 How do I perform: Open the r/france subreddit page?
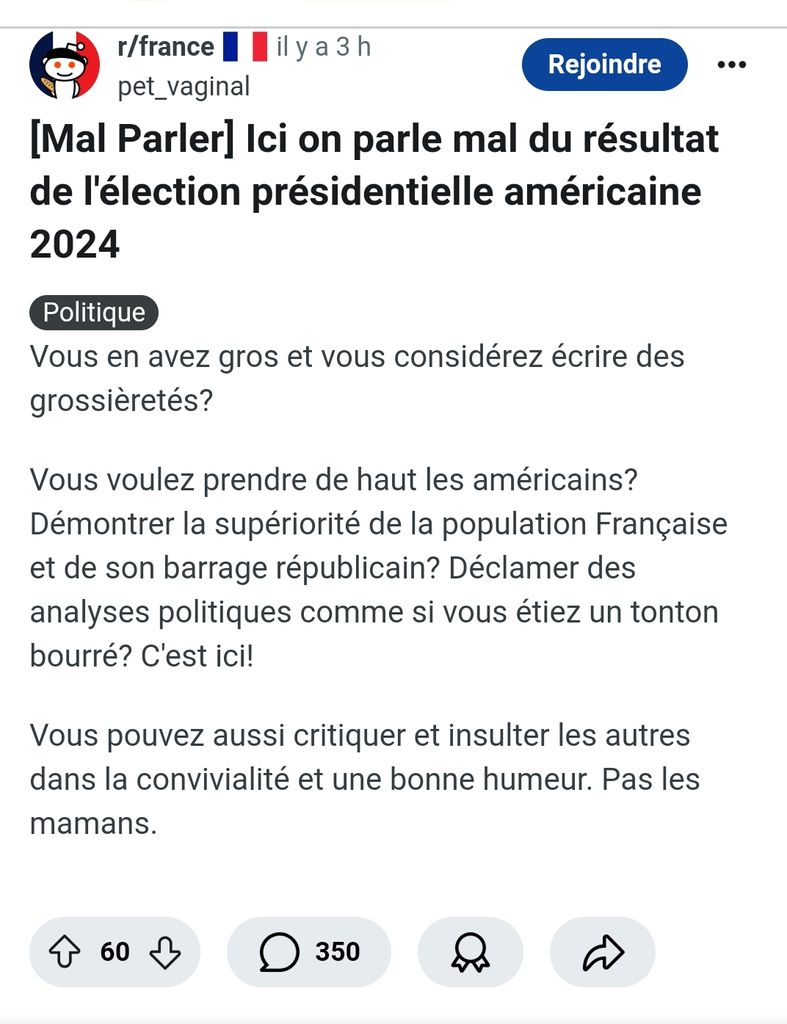tap(165, 47)
